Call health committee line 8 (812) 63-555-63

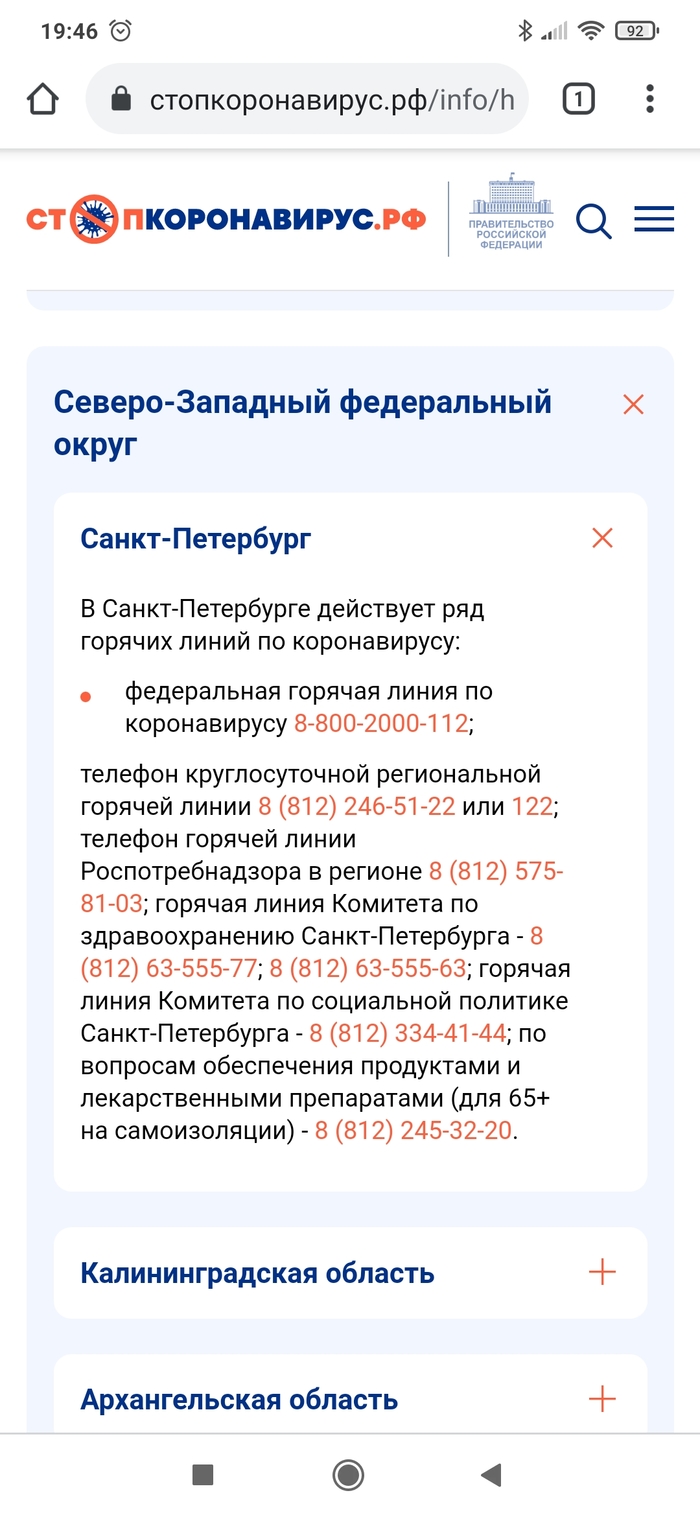pyautogui.click(x=368, y=968)
